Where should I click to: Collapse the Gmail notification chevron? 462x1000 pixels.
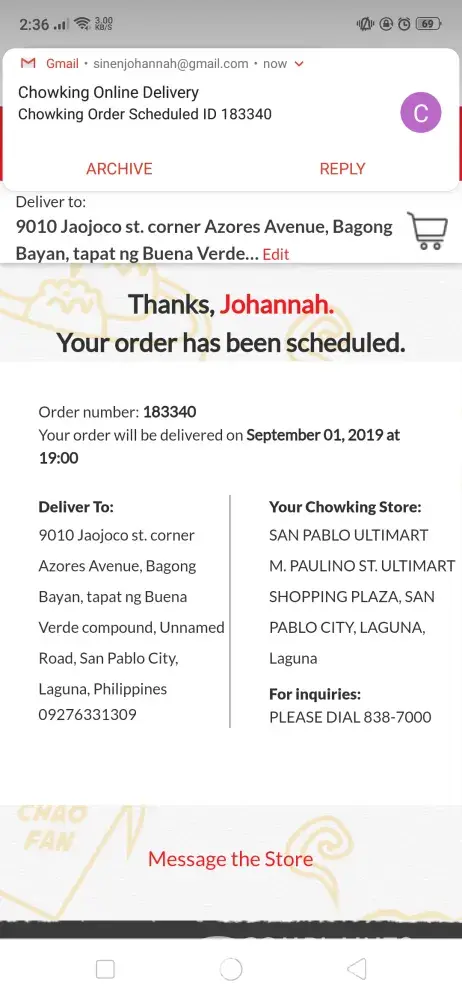click(x=299, y=64)
